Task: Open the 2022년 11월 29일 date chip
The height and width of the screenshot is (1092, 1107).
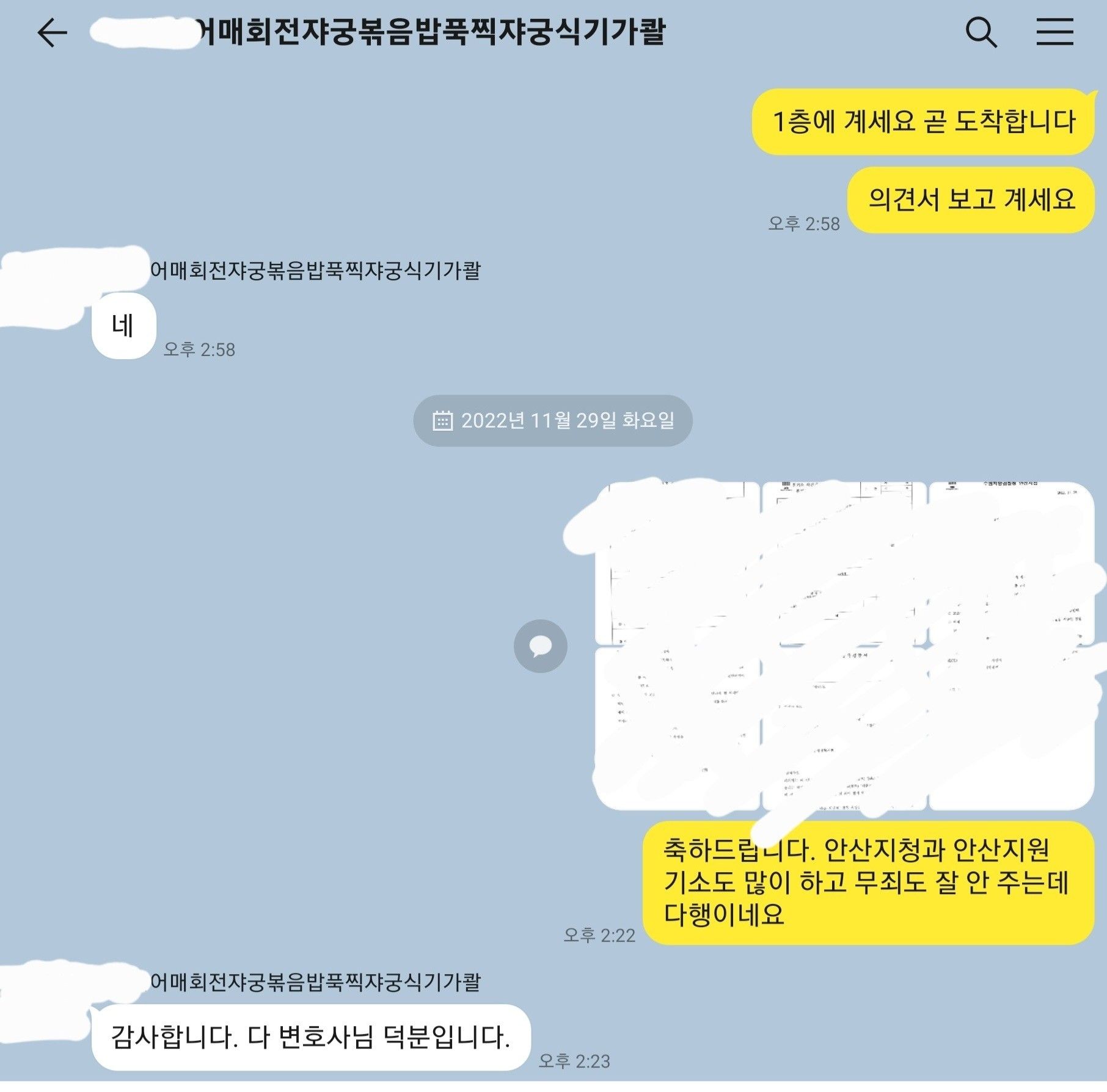Action: [553, 421]
